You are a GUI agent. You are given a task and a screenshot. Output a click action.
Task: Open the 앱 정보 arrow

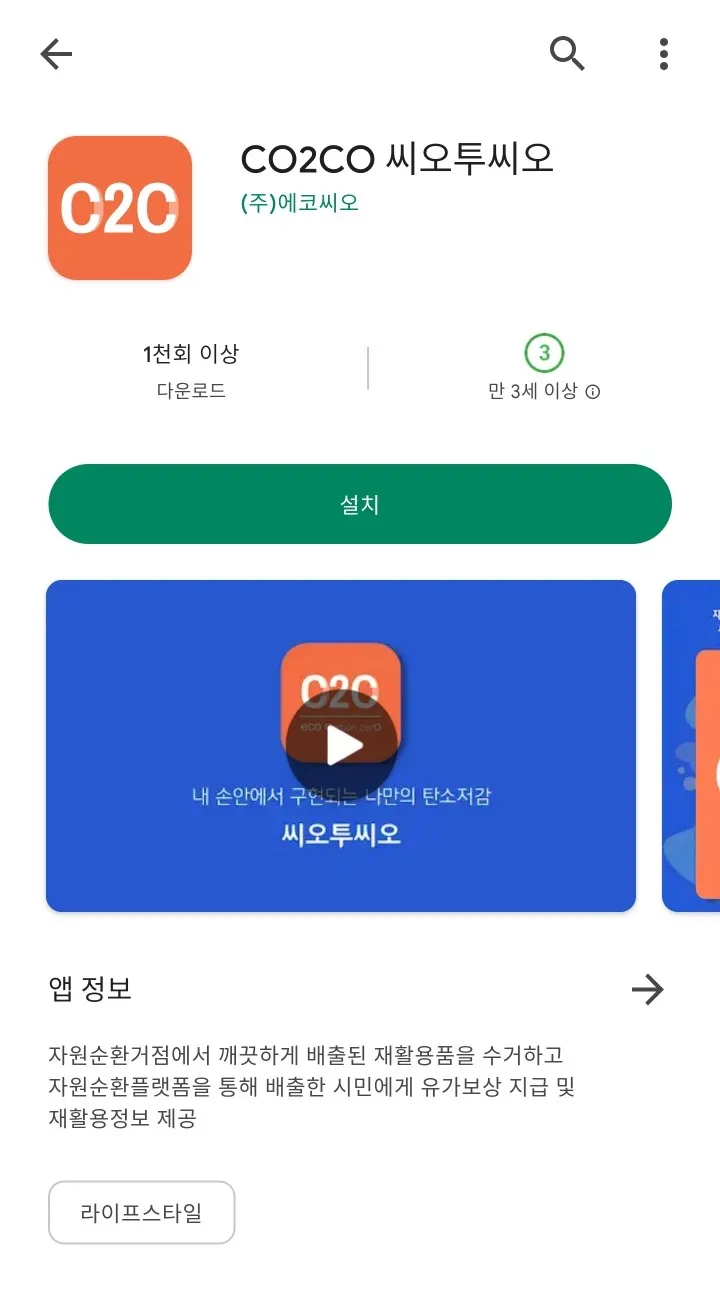coord(648,990)
